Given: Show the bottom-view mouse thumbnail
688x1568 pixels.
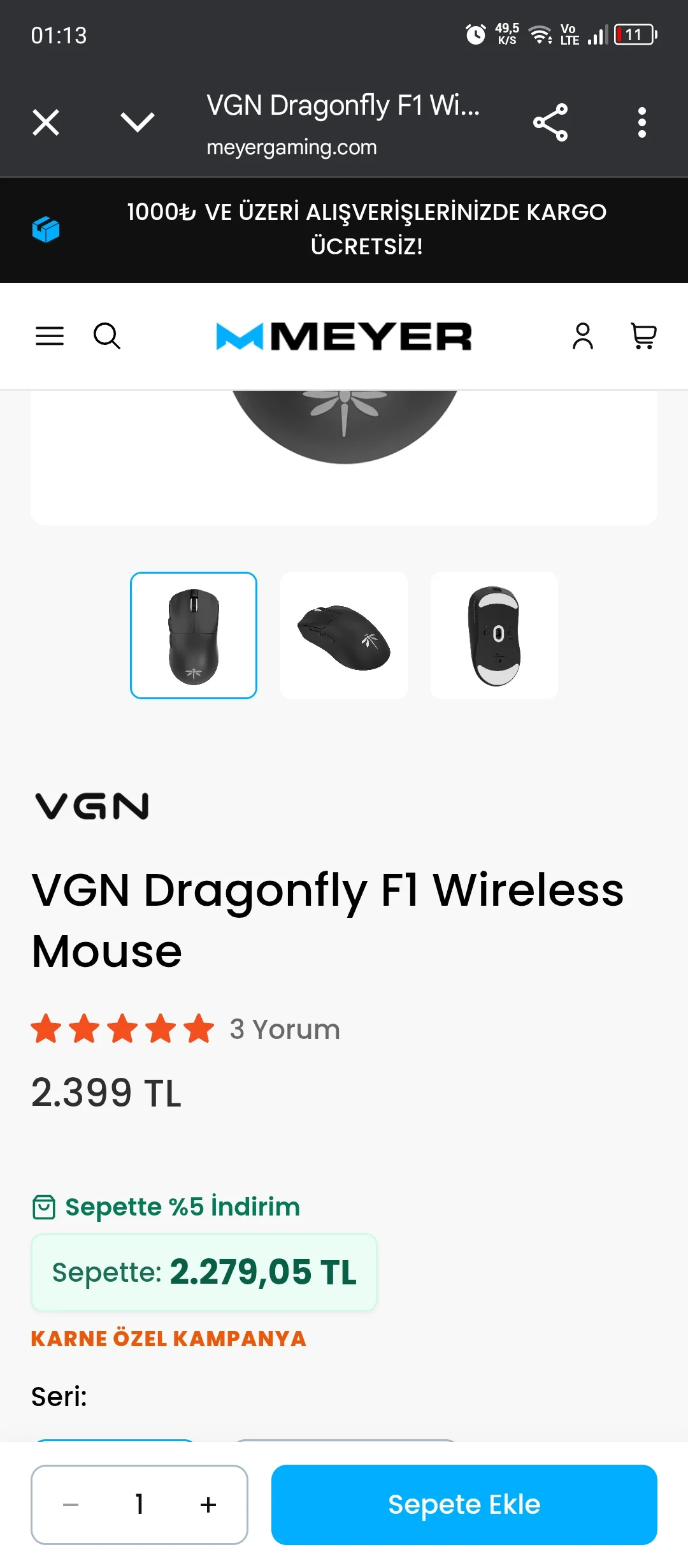Looking at the screenshot, I should point(494,635).
